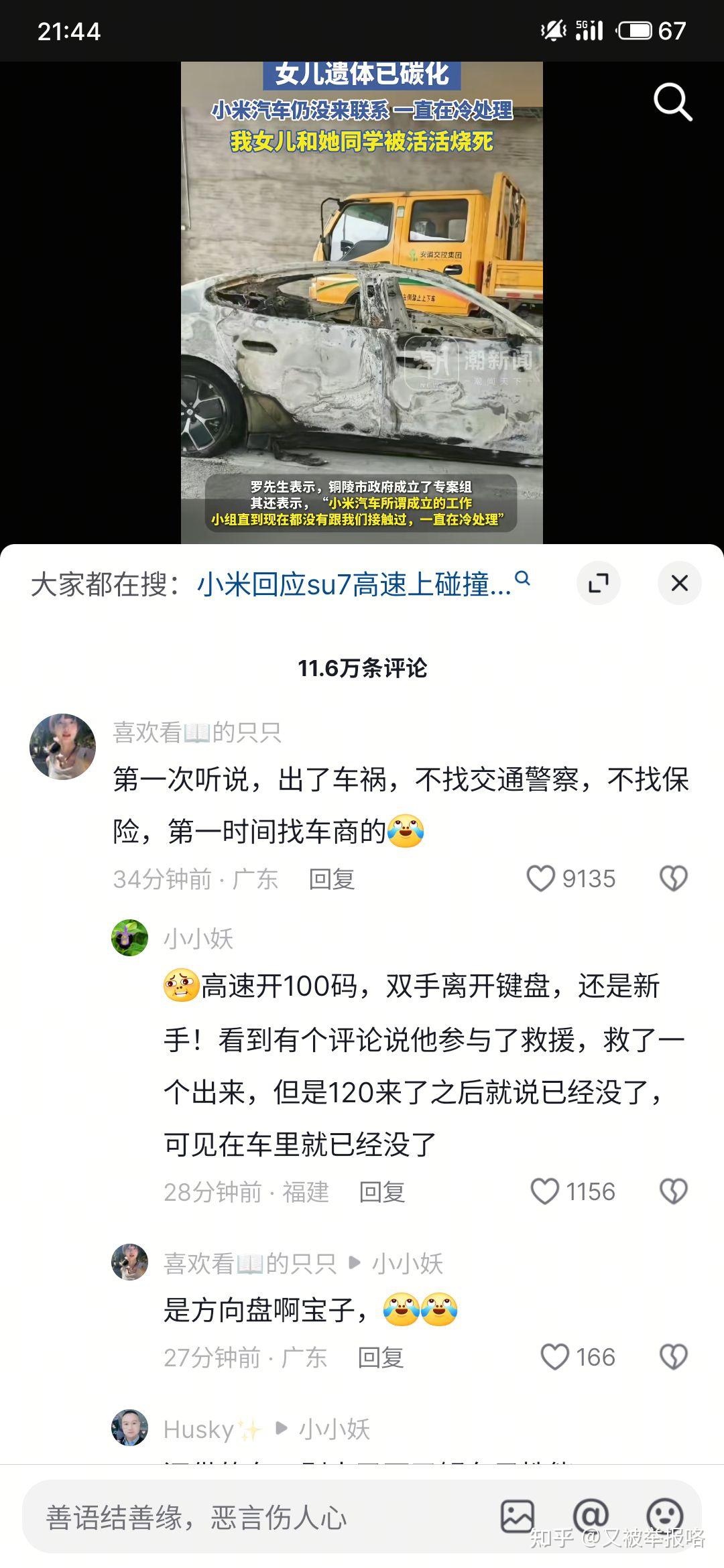Screen dimensions: 724x1568
Task: Like the comment about 第一时间找车商
Action: coord(540,878)
